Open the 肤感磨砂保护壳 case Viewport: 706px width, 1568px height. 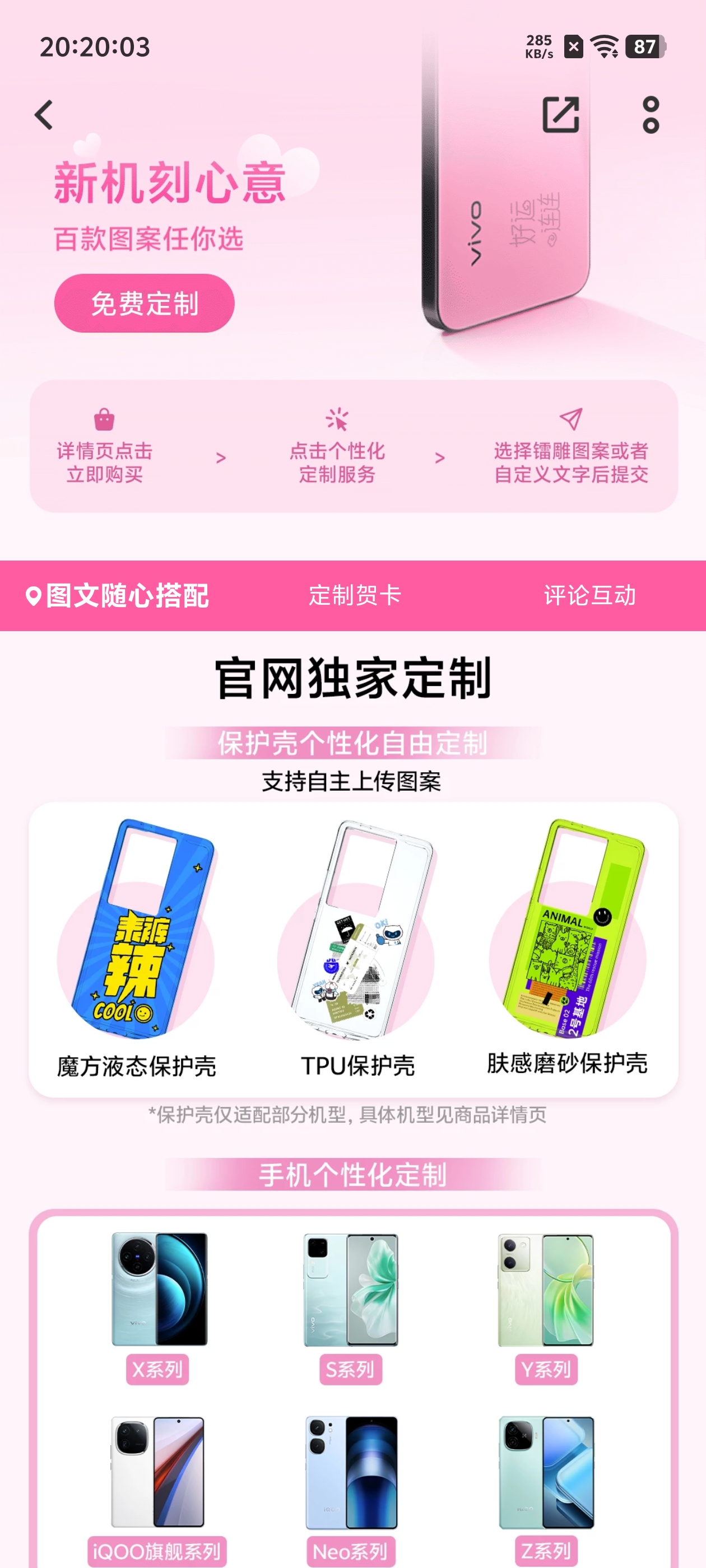567,950
